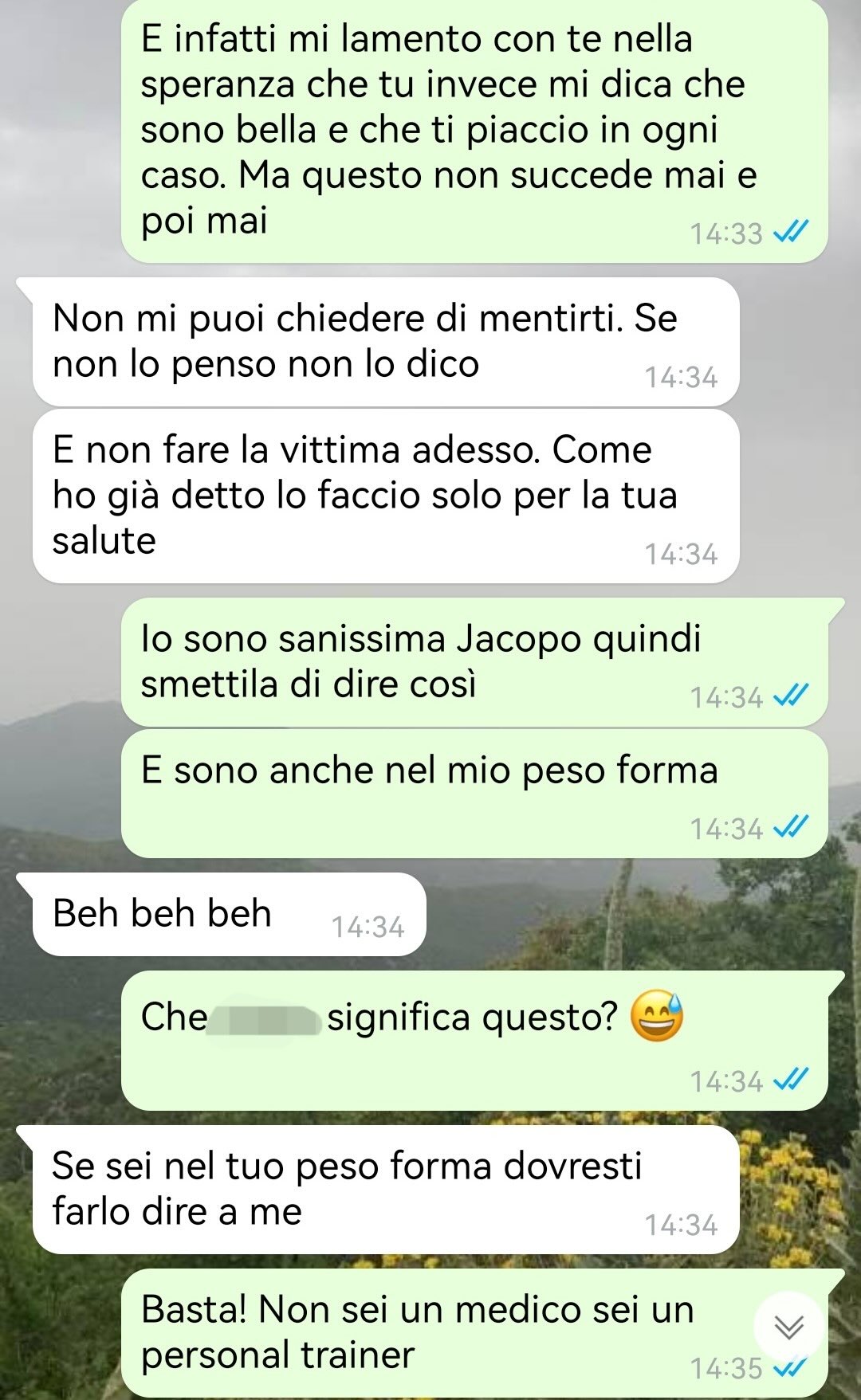Viewport: 861px width, 1400px height.
Task: Jump to the latest messages with the down arrow
Action: tap(788, 1327)
